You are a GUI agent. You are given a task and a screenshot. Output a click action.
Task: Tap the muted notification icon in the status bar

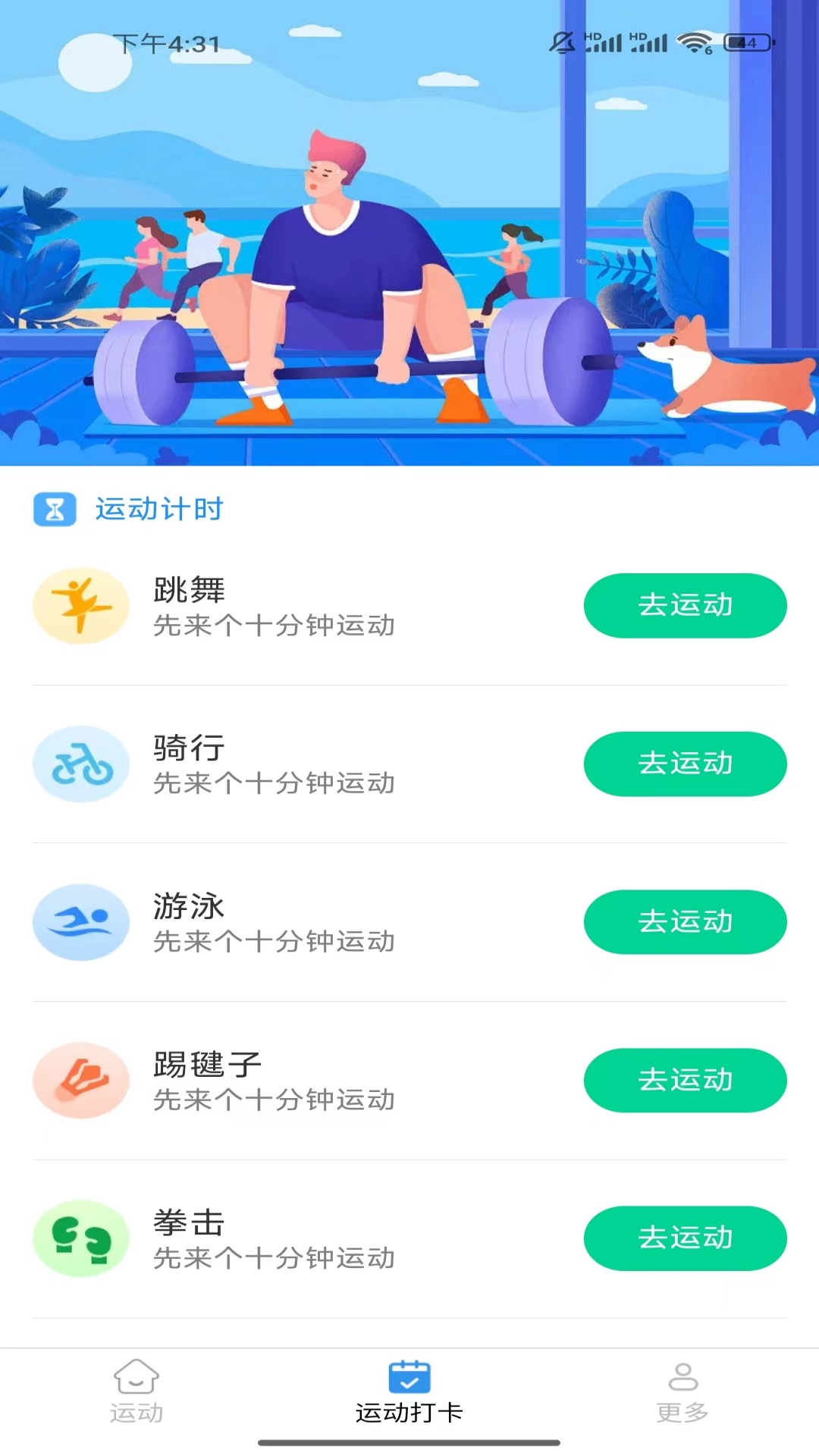tap(560, 42)
